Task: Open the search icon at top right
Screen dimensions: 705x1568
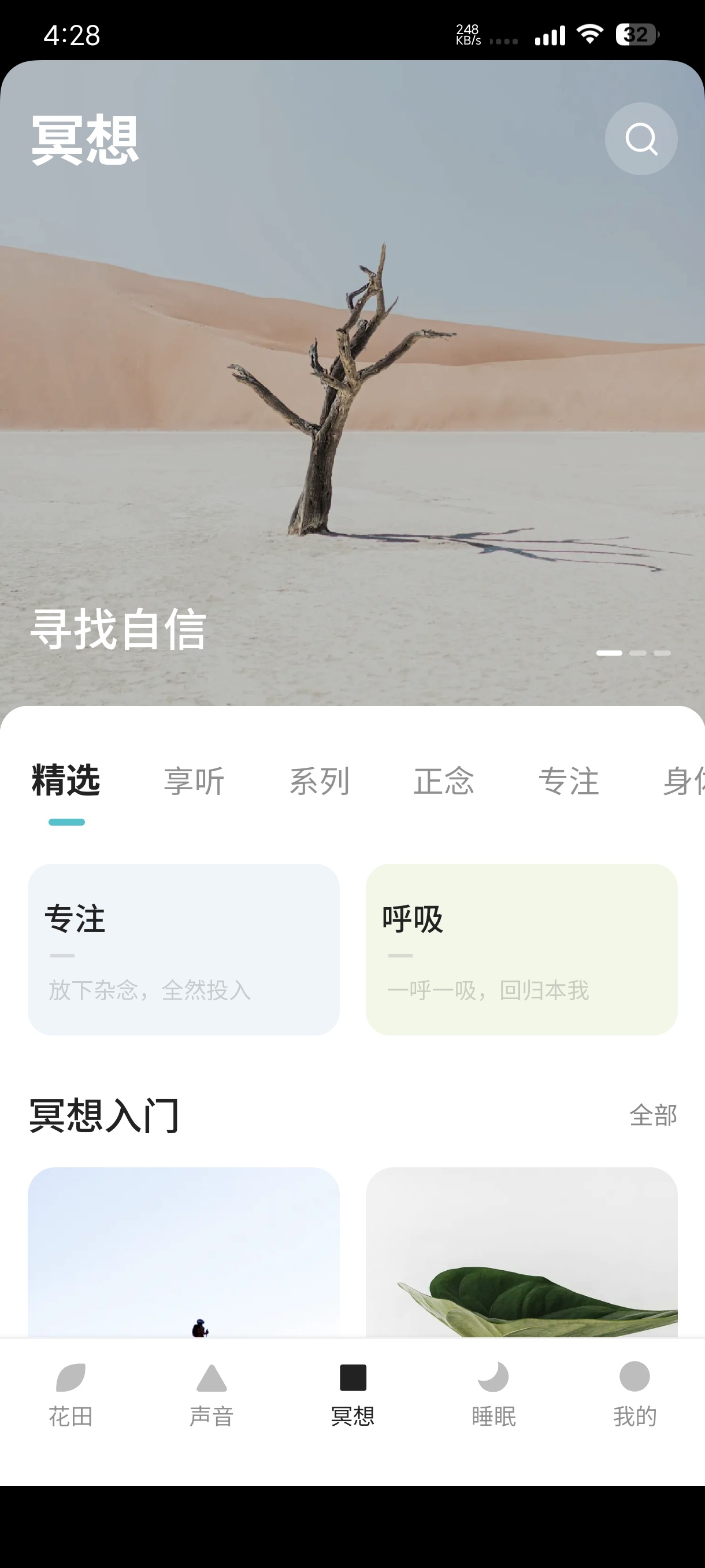Action: pyautogui.click(x=641, y=138)
